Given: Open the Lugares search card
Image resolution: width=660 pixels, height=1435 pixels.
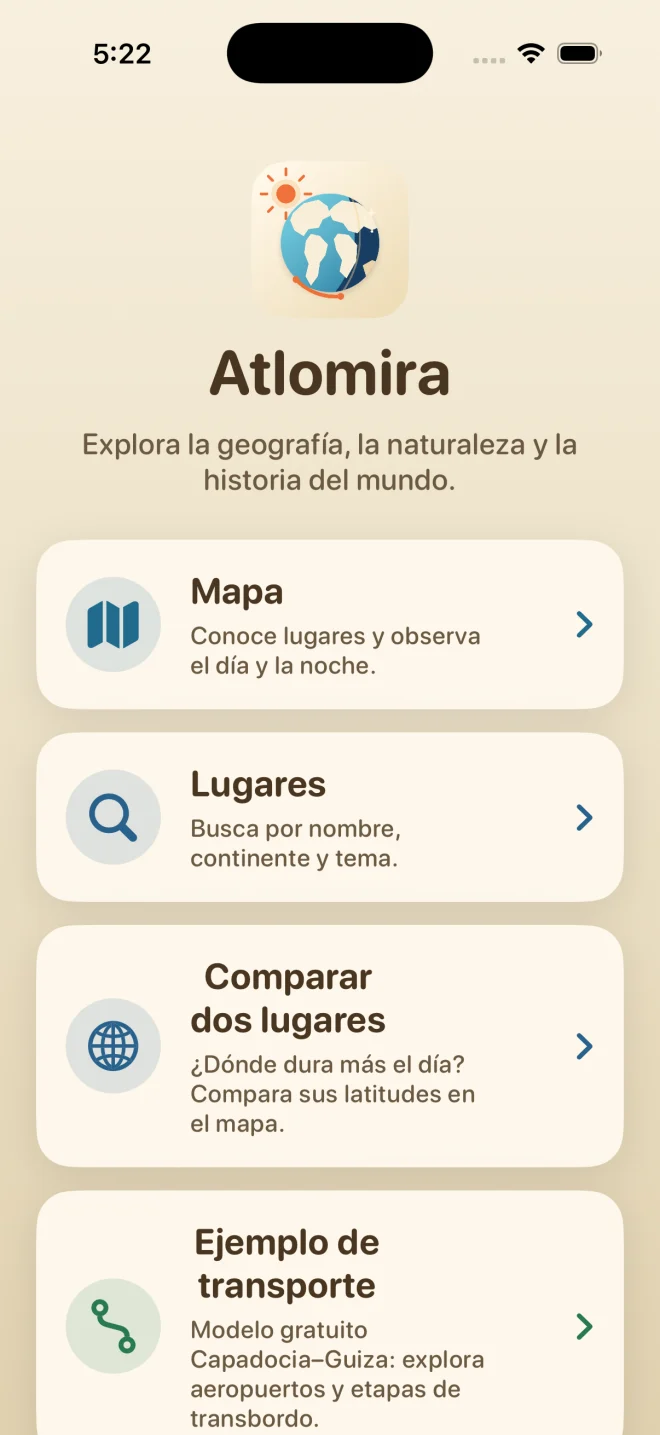Looking at the screenshot, I should tap(330, 817).
